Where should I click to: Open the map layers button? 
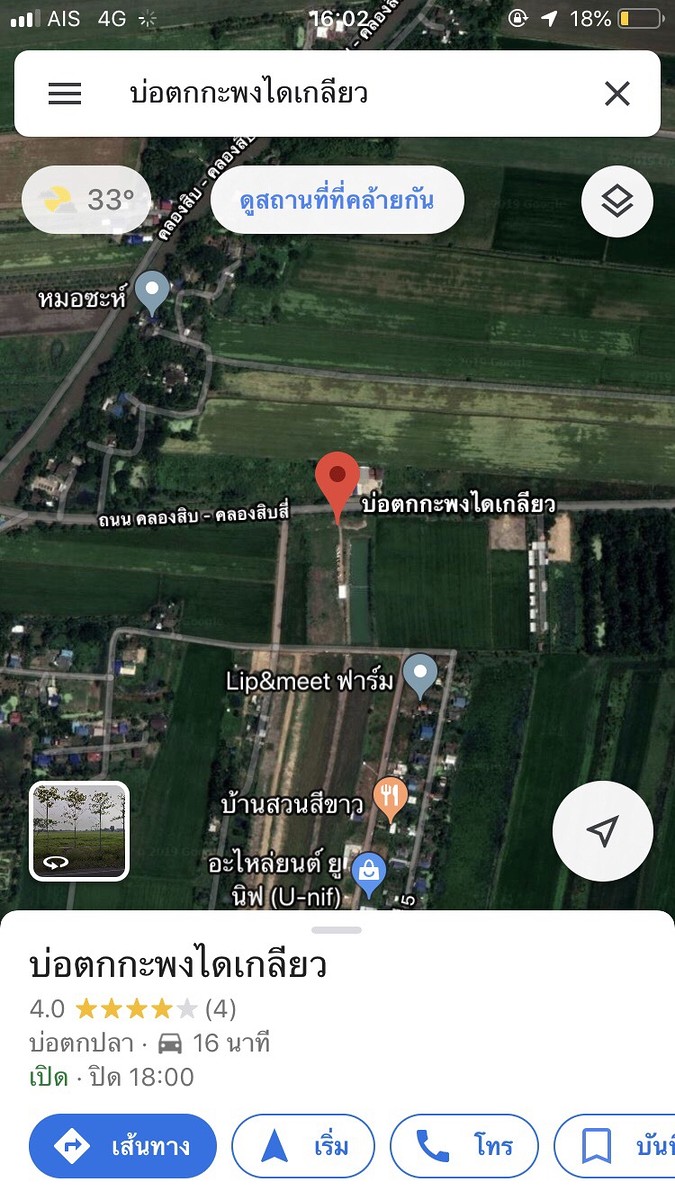pyautogui.click(x=617, y=202)
